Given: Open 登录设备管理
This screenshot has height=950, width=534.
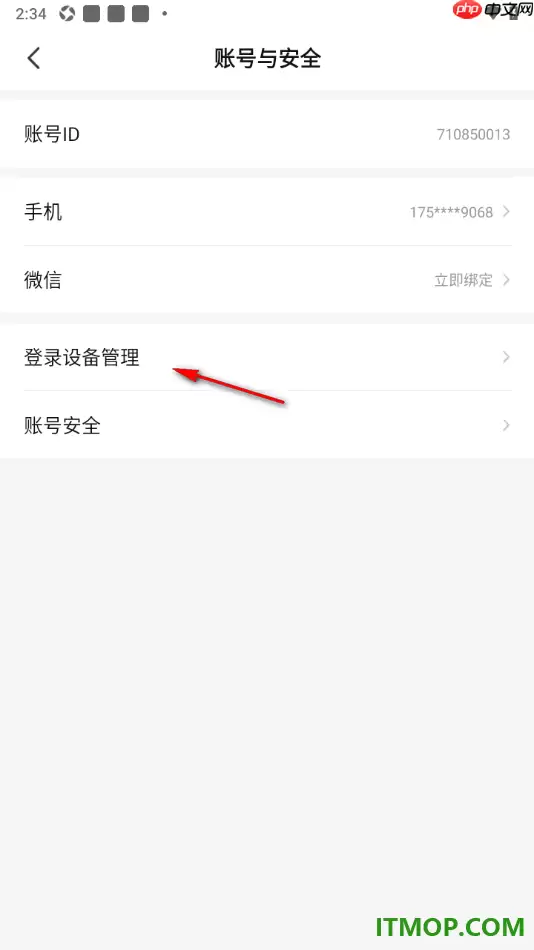Looking at the screenshot, I should (267, 357).
